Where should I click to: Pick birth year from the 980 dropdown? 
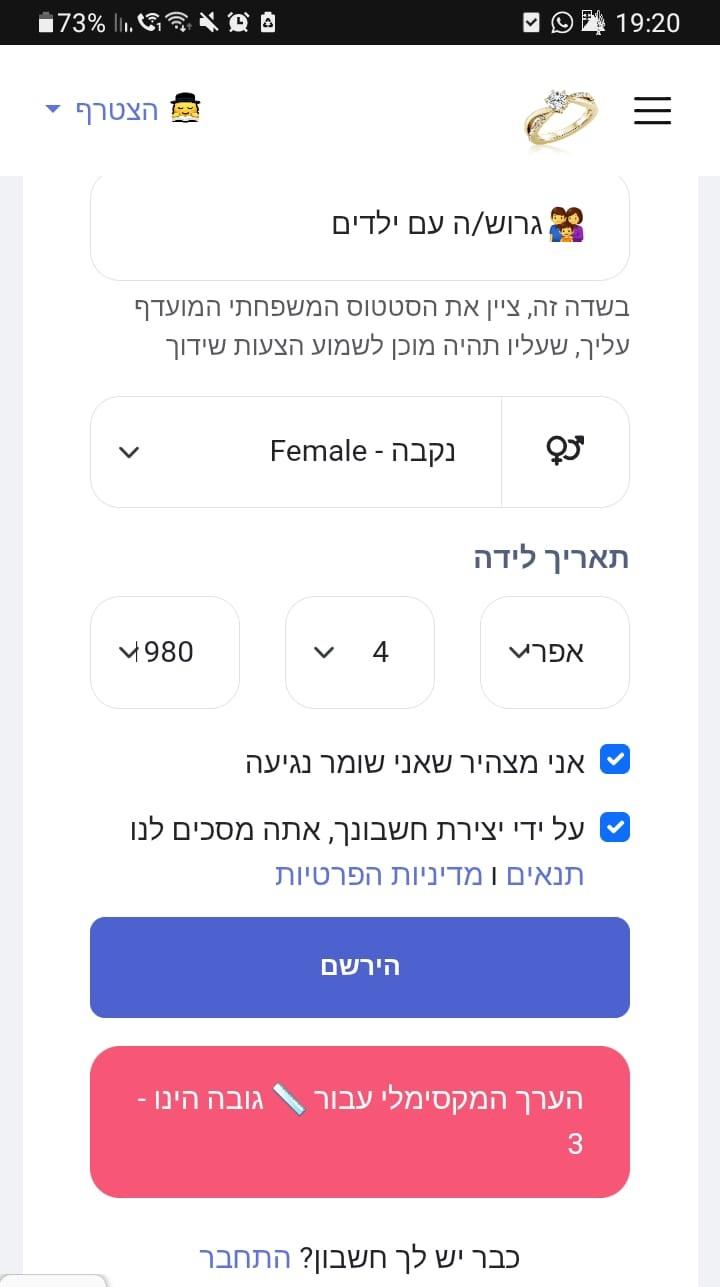(x=165, y=652)
